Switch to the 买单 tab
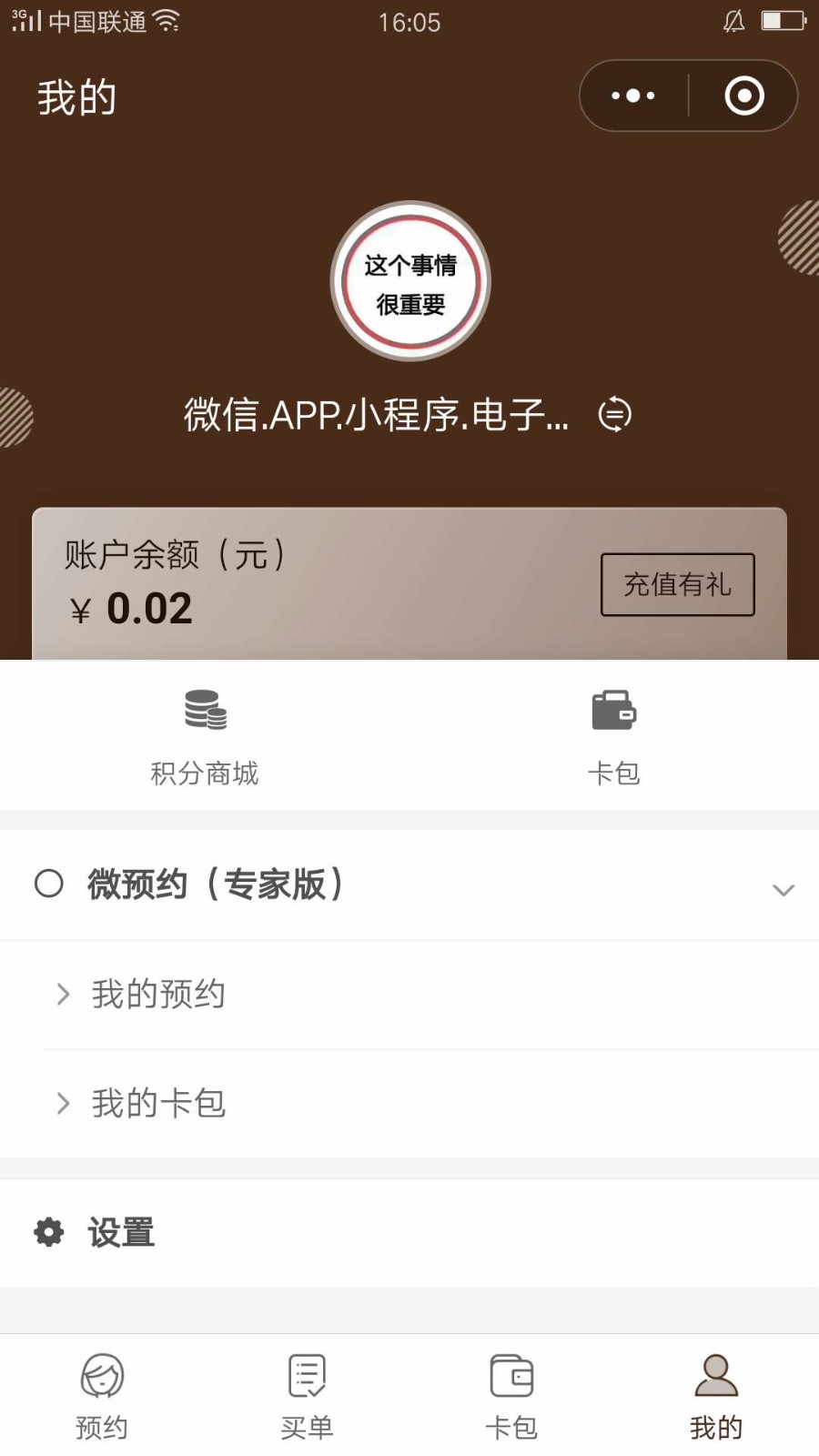This screenshot has width=819, height=1456. coord(307,1397)
